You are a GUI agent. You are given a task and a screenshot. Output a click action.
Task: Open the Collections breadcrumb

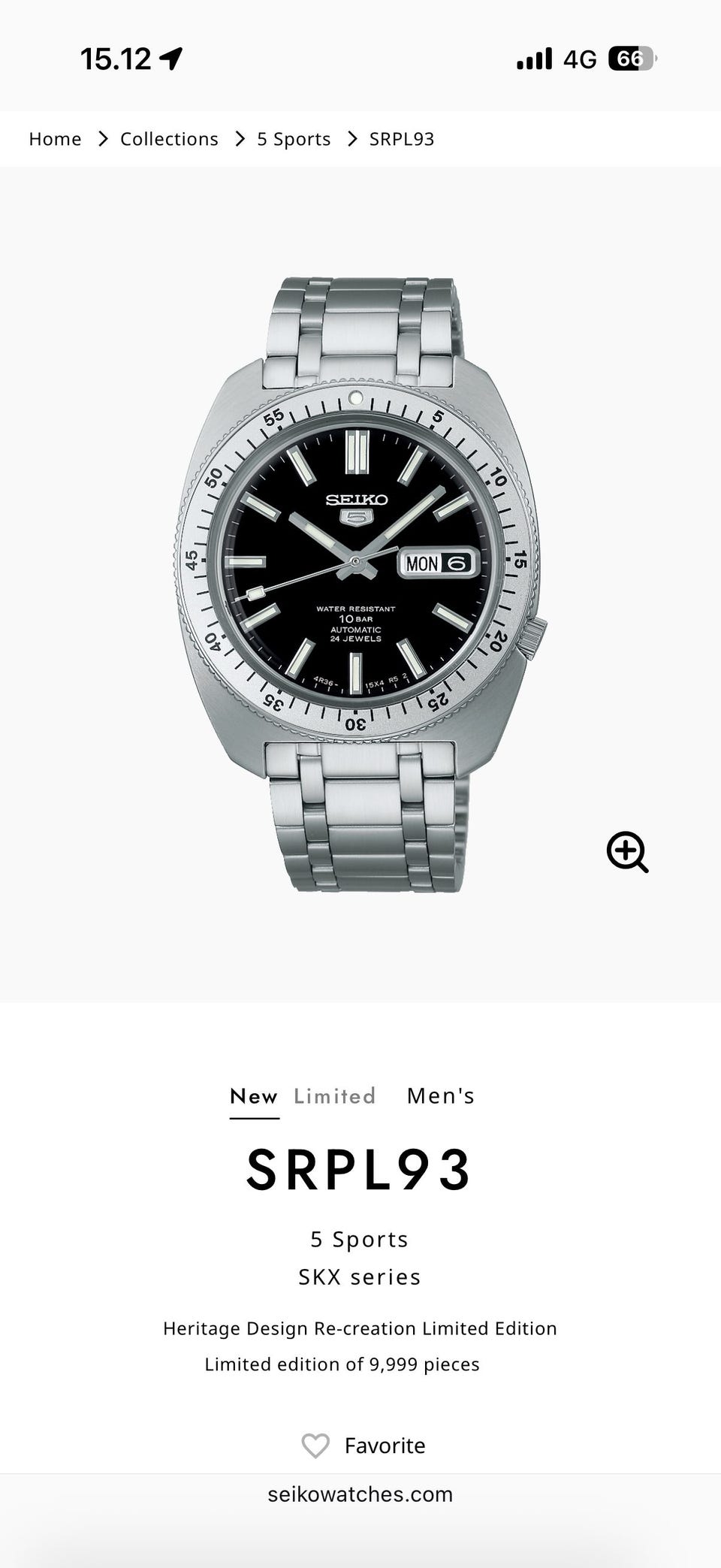coord(169,139)
